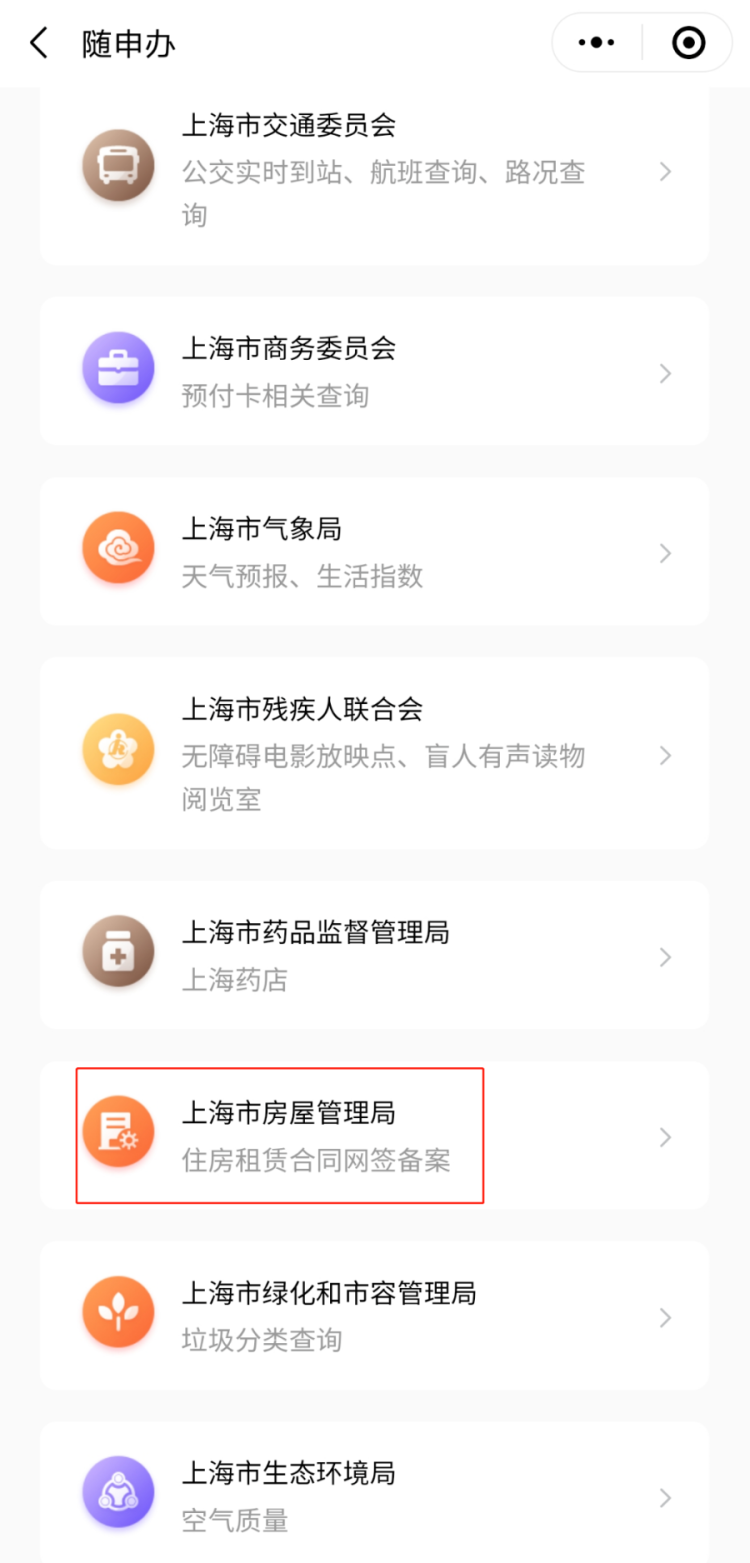Open 上海市商务委员会 row
This screenshot has width=750, height=1563.
click(x=374, y=372)
